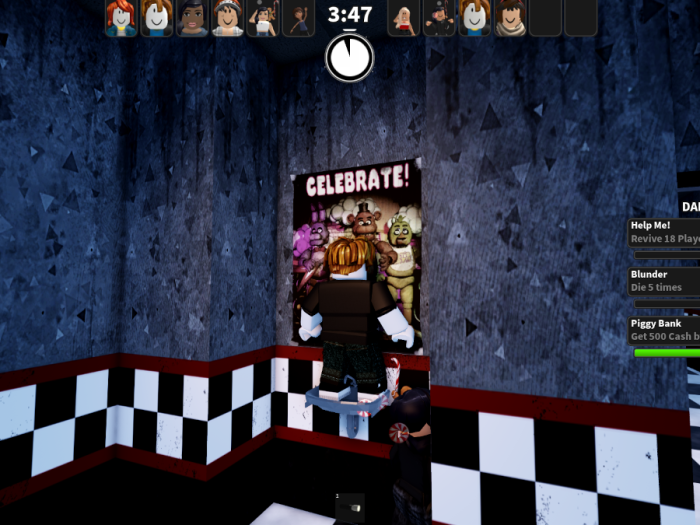700x525 pixels.
Task: Select the red-haired player avatar
Action: point(121,18)
